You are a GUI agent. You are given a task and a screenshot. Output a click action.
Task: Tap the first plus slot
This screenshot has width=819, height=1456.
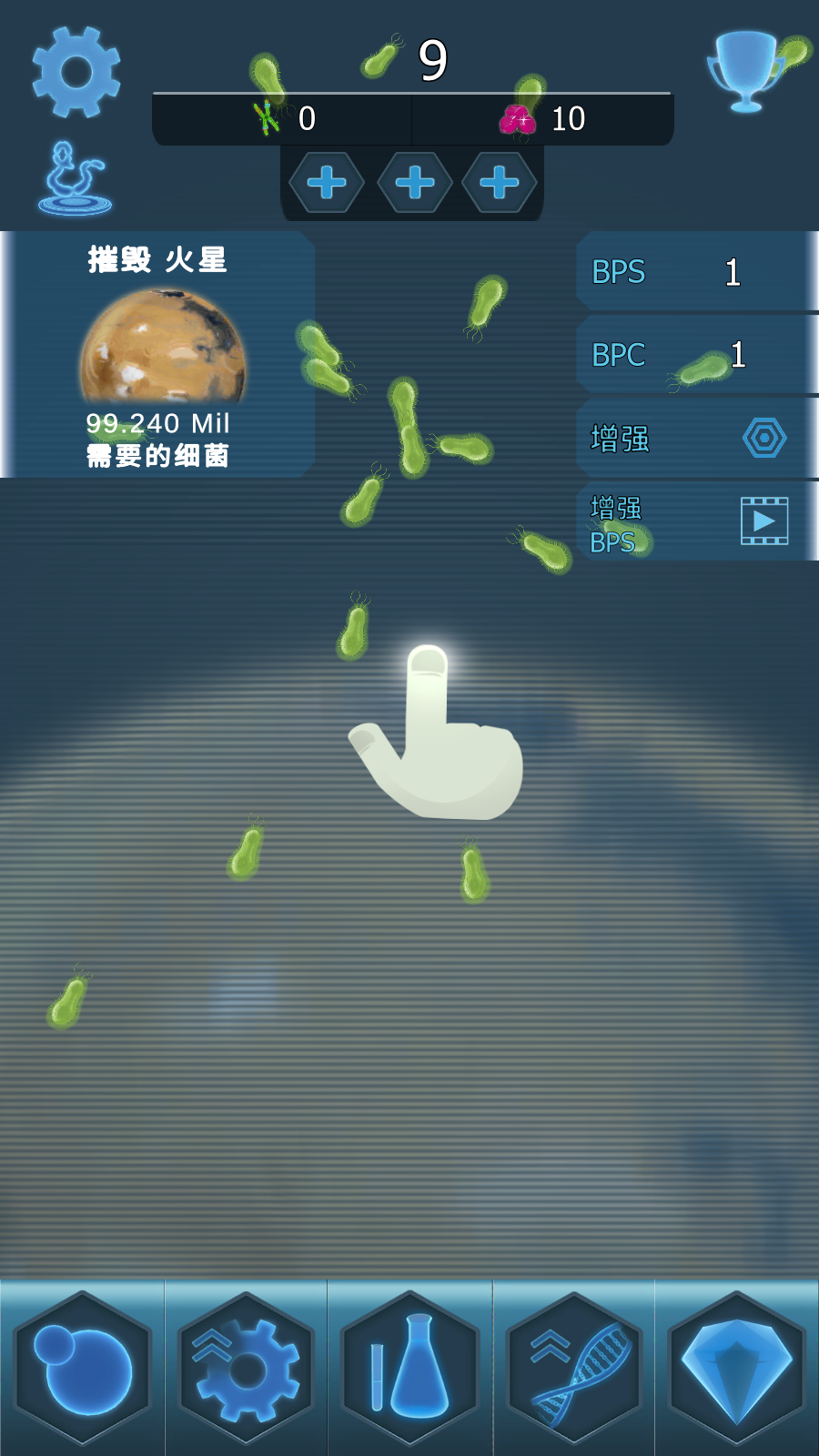[x=327, y=183]
